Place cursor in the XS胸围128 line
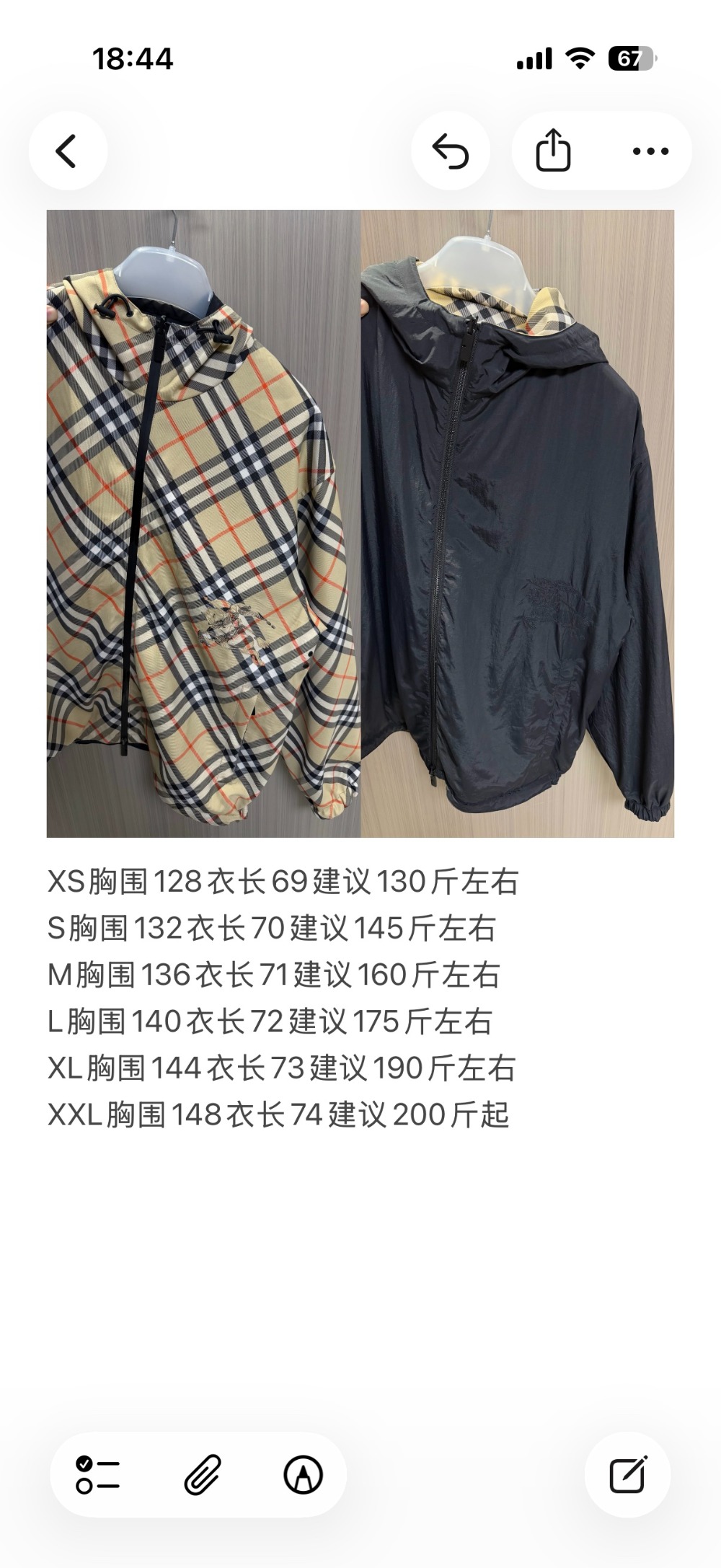Screen dimensions: 721x1568 coord(285,881)
